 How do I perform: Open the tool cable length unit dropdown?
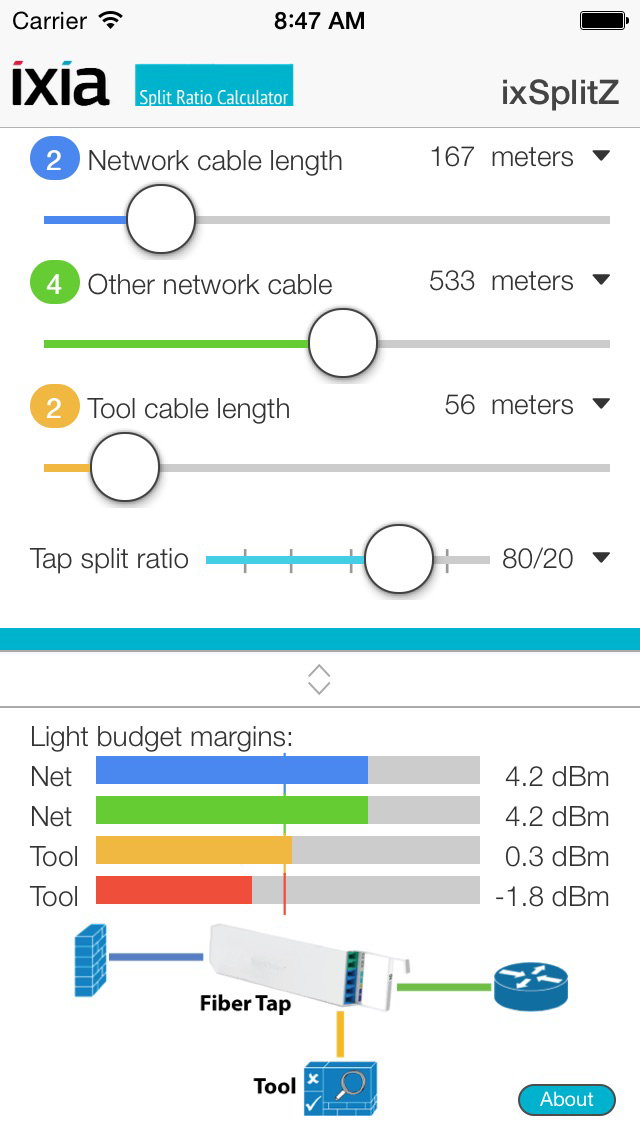pyautogui.click(x=601, y=404)
